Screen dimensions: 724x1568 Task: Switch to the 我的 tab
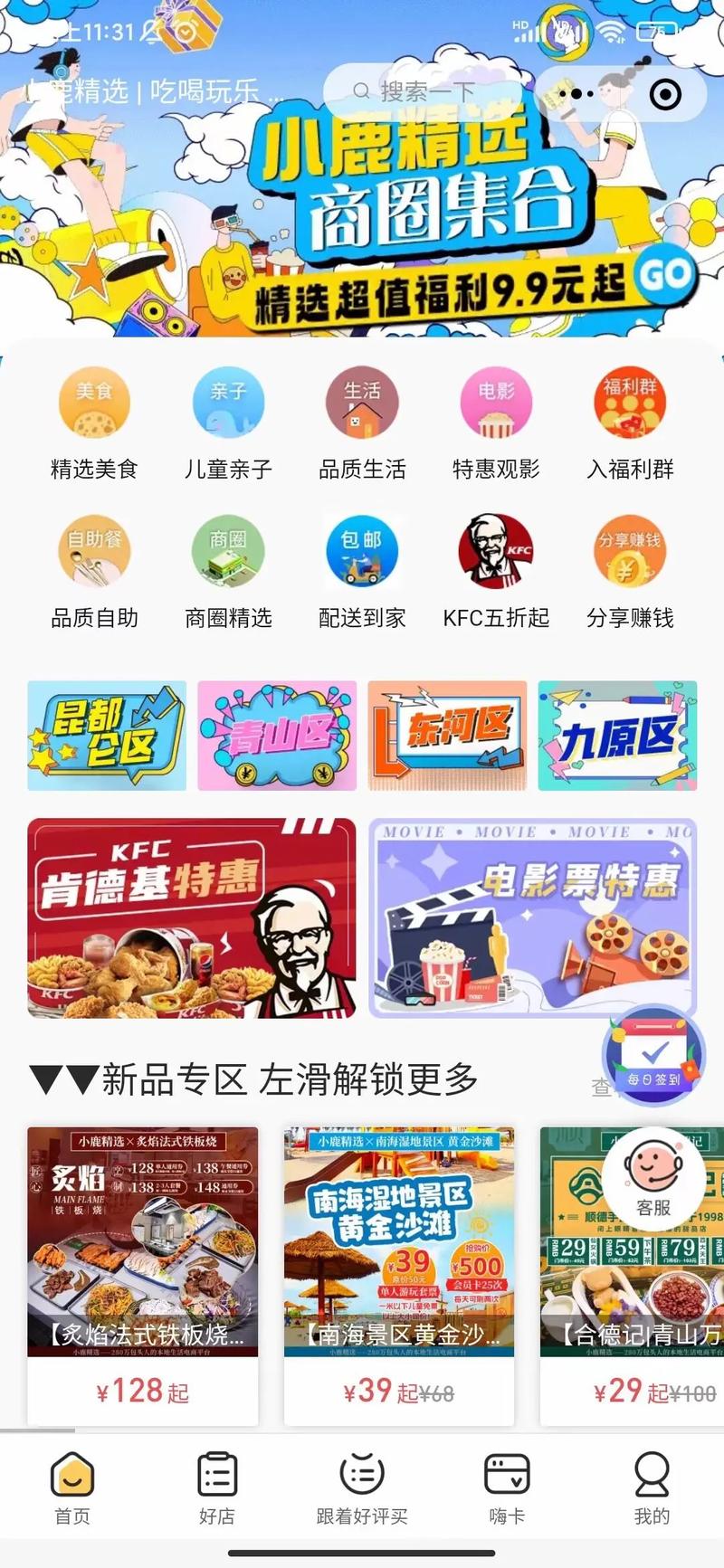coord(652,1487)
